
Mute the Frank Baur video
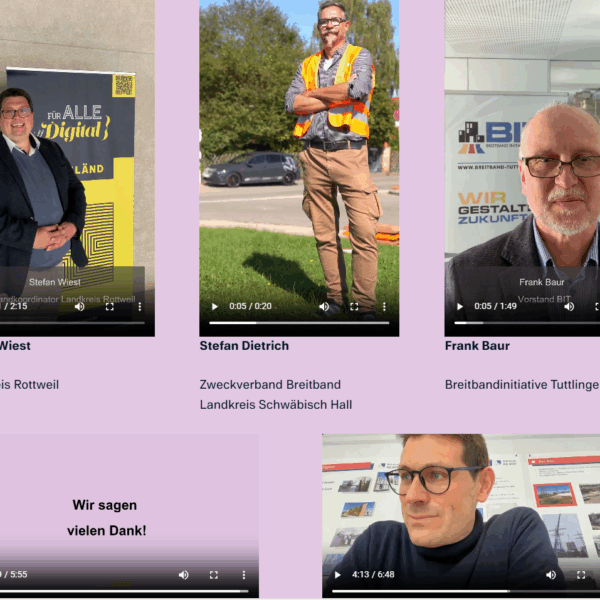pos(569,306)
